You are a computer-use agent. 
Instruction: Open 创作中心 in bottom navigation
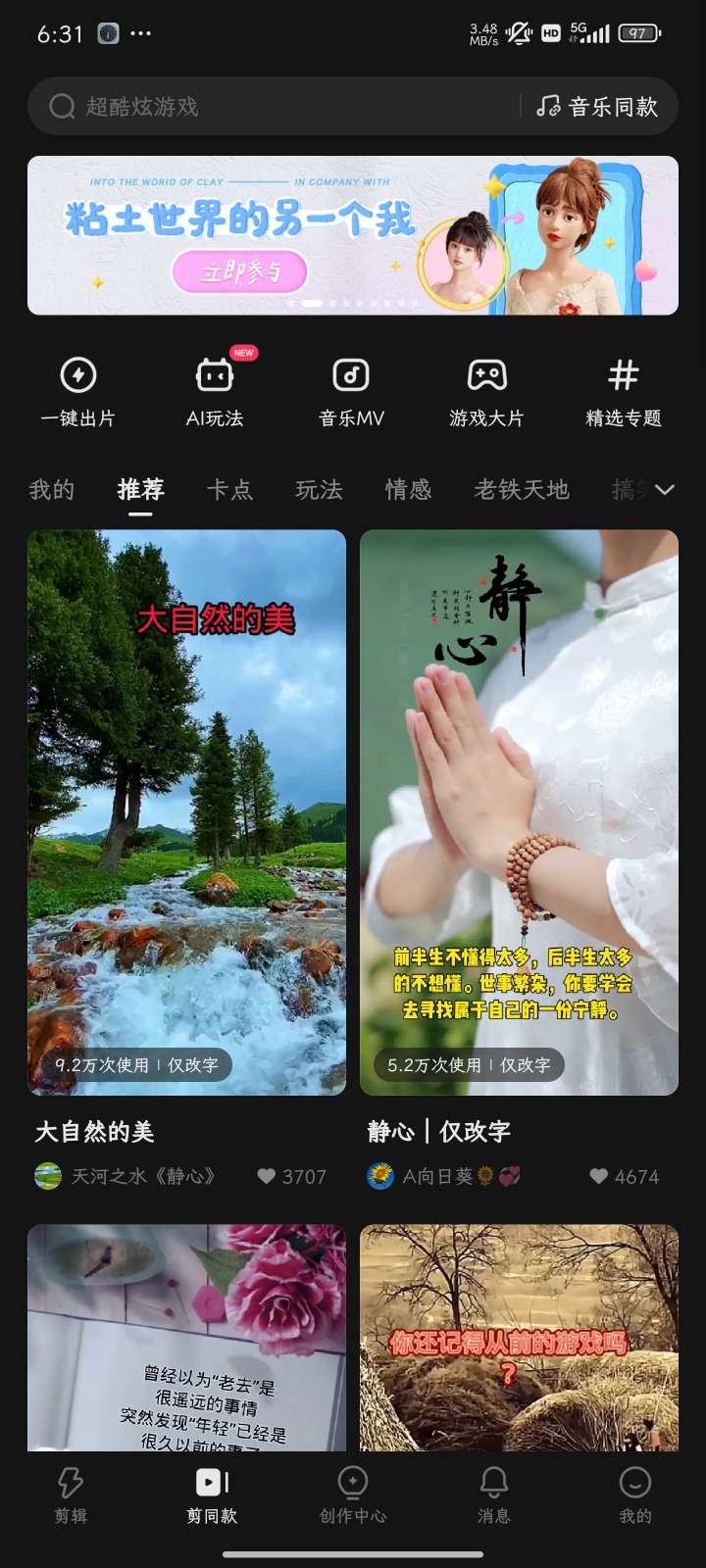[x=353, y=1494]
